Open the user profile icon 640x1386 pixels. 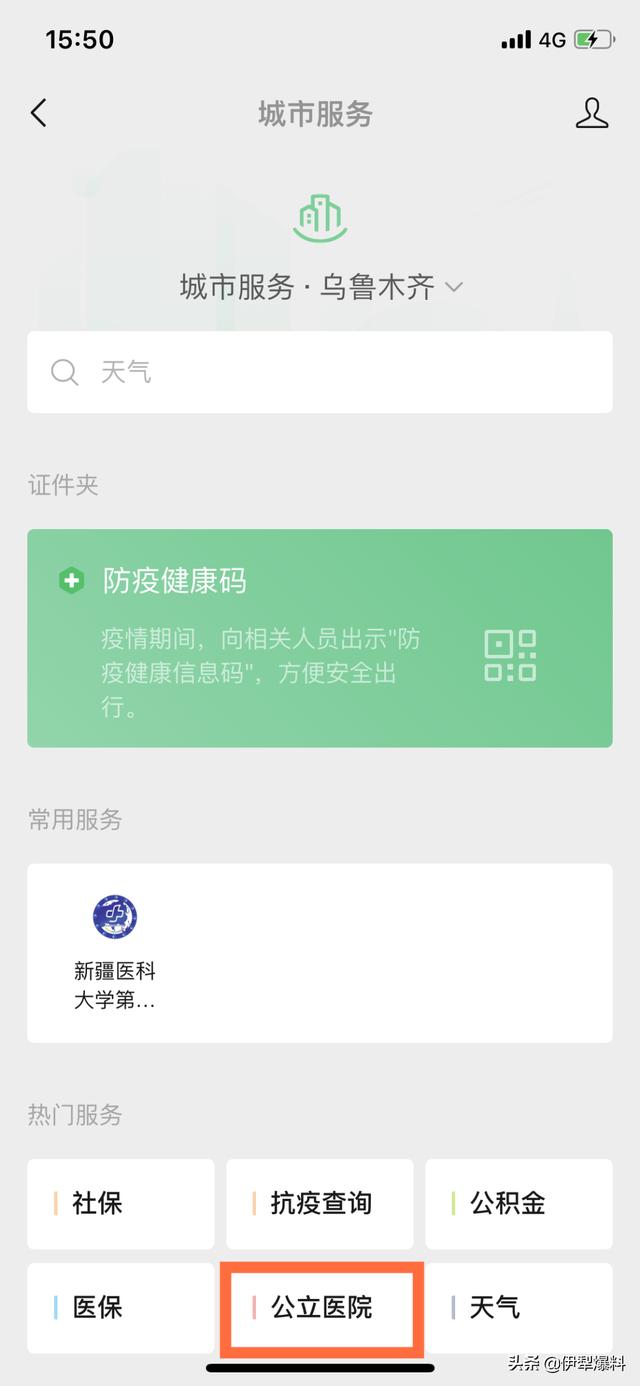pyautogui.click(x=592, y=113)
